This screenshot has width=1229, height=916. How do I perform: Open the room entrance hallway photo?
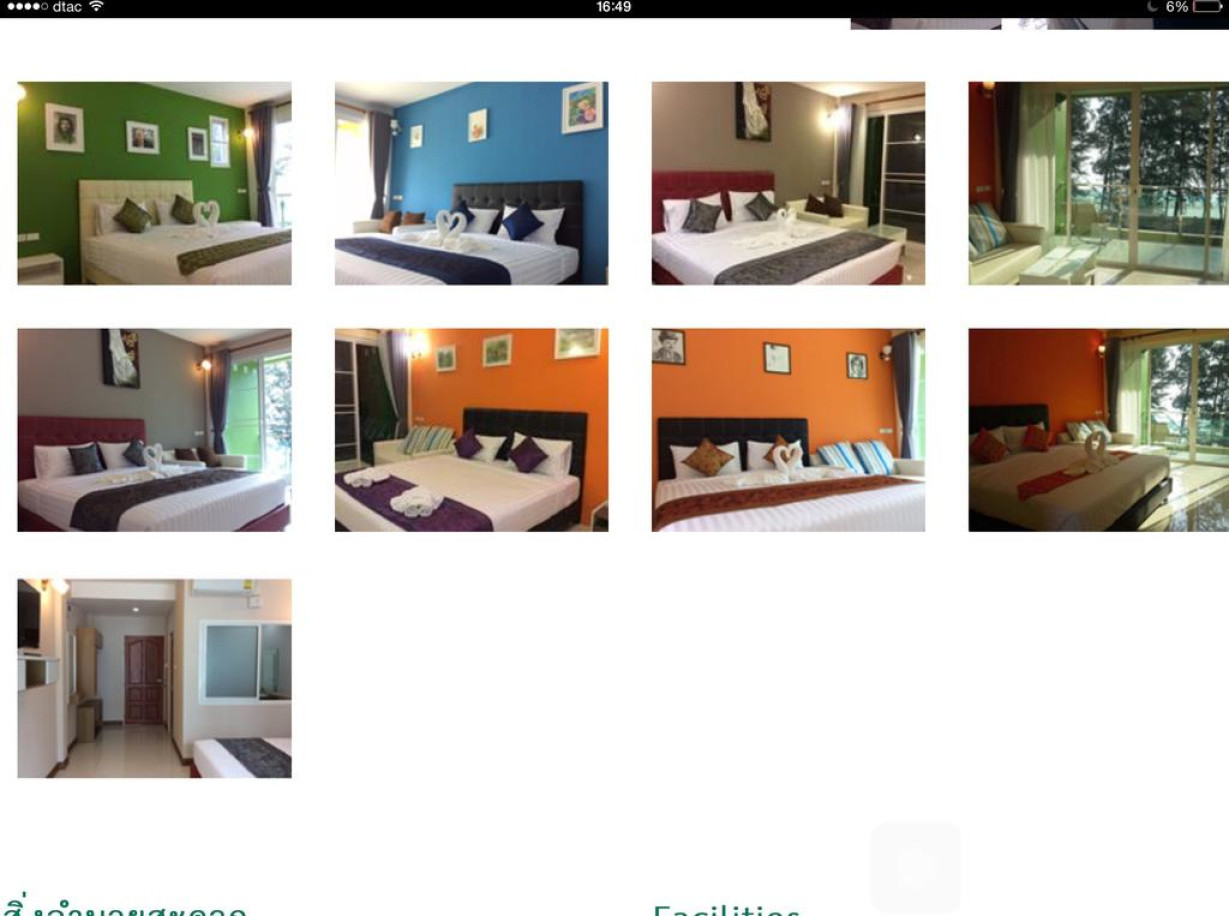click(154, 678)
